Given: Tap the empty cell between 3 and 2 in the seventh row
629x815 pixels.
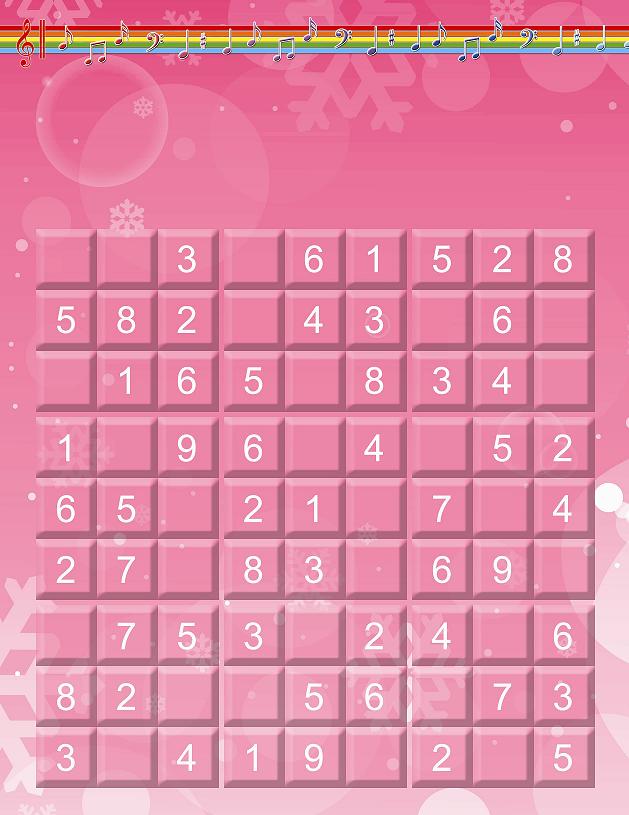Looking at the screenshot, I should click(x=314, y=636).
